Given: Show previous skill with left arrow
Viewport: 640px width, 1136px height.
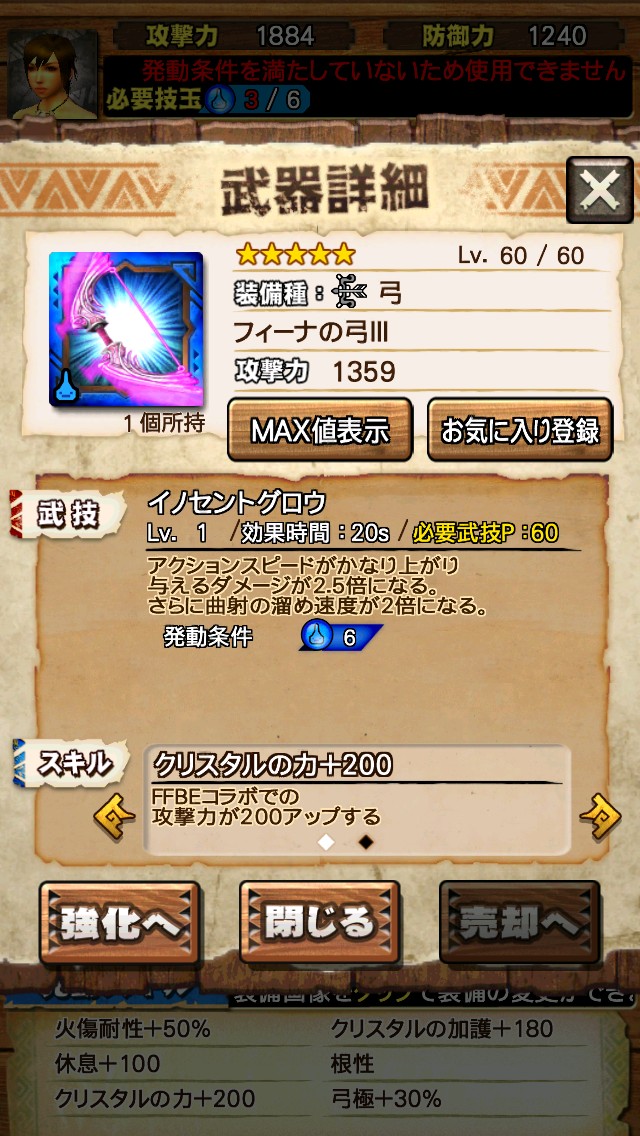Looking at the screenshot, I should [x=114, y=815].
